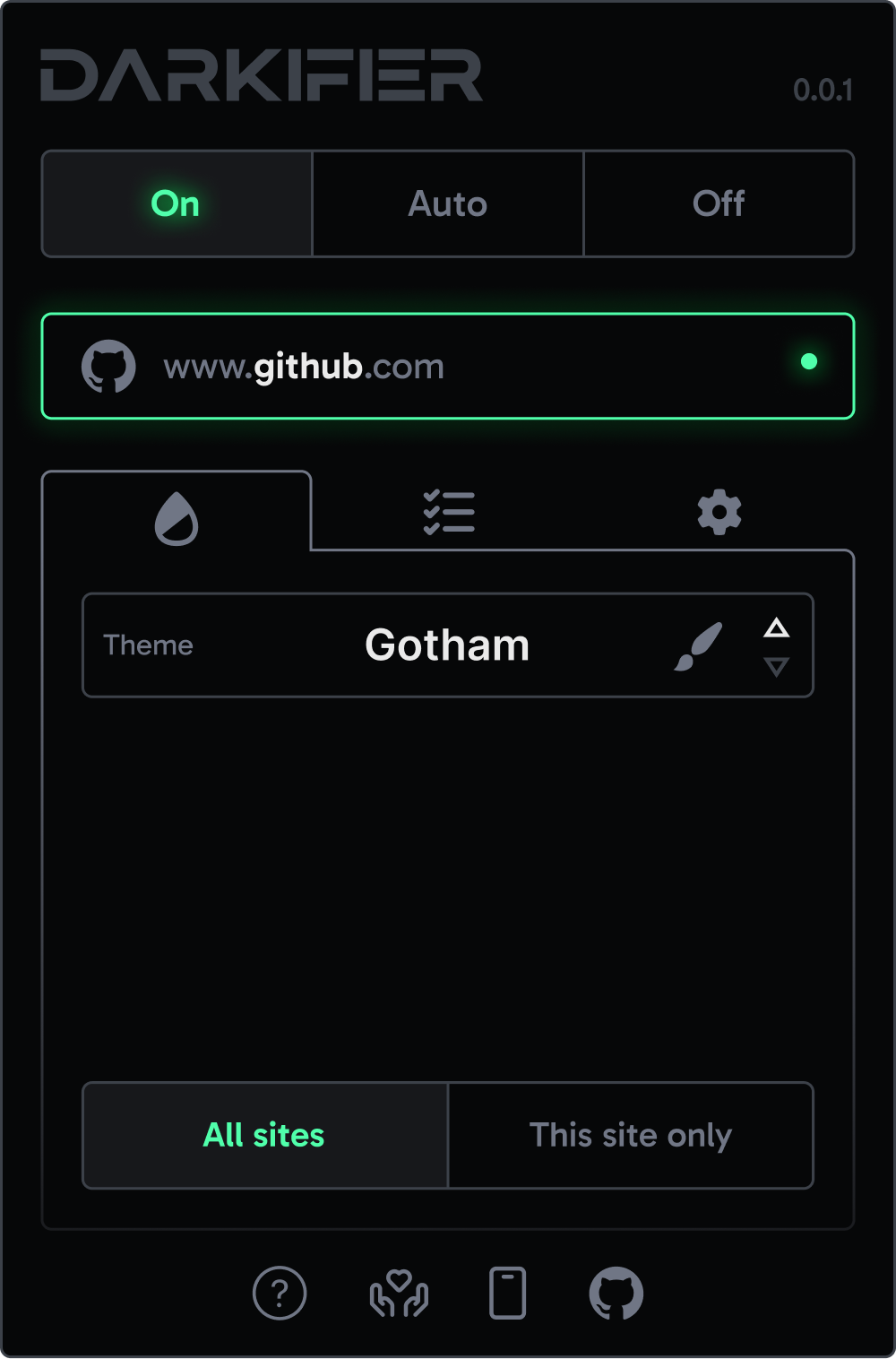Open the donate hands-and-heart icon
Viewport: 896px width, 1359px height.
pos(399,1293)
